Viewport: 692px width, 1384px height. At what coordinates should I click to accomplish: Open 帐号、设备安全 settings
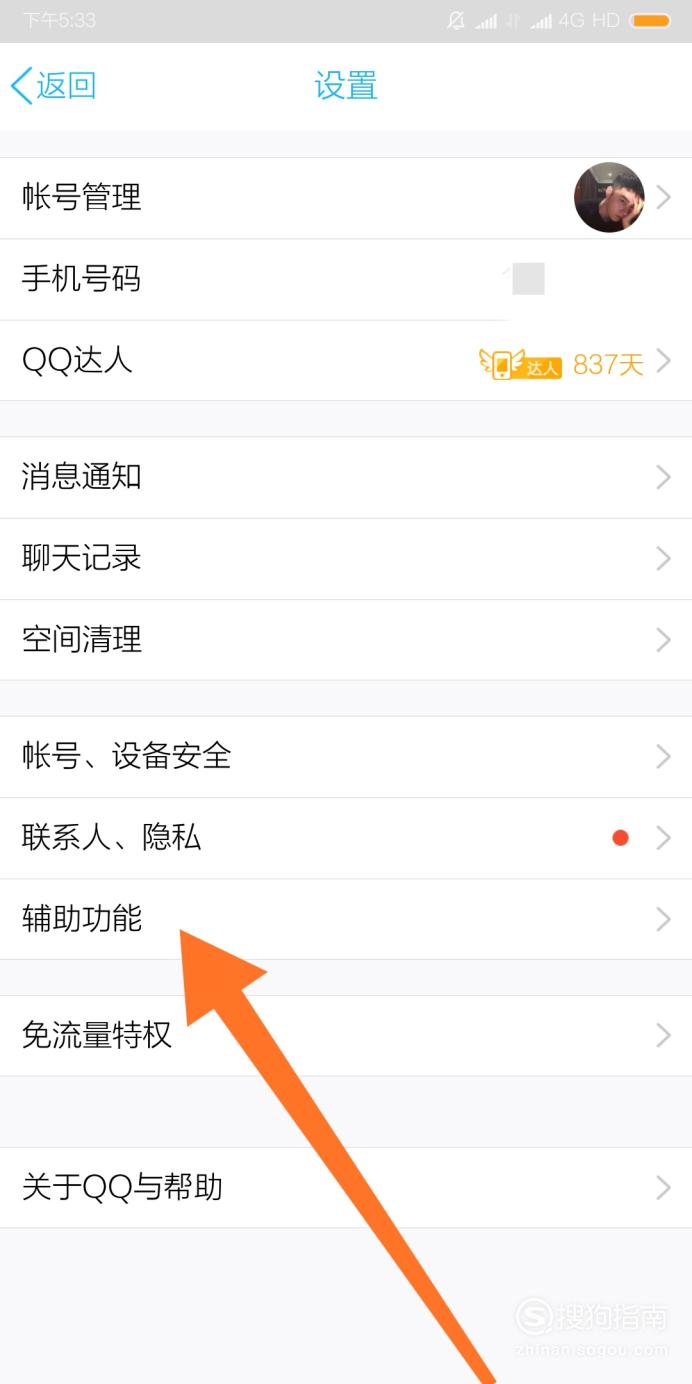click(346, 757)
